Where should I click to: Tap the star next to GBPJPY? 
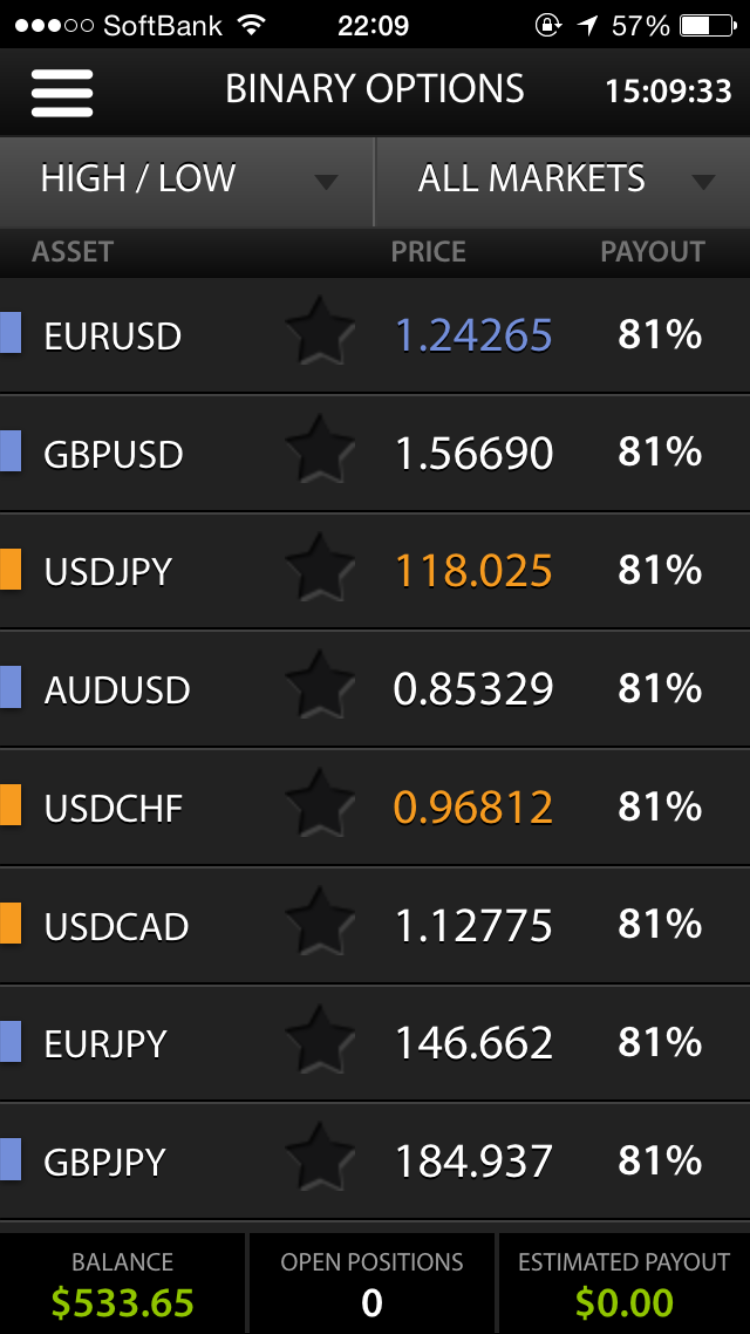(320, 1157)
